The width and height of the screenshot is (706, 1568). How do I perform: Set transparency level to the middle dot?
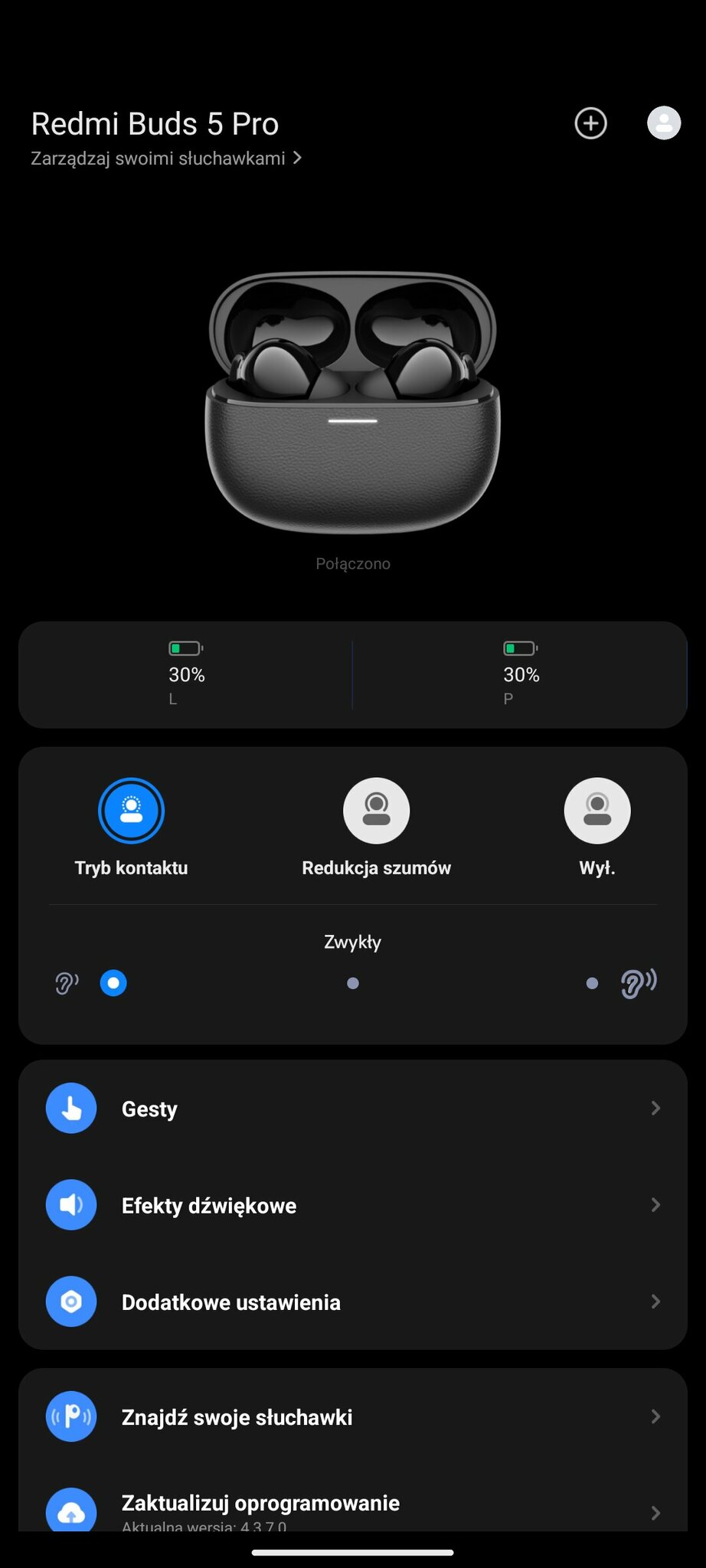click(353, 983)
